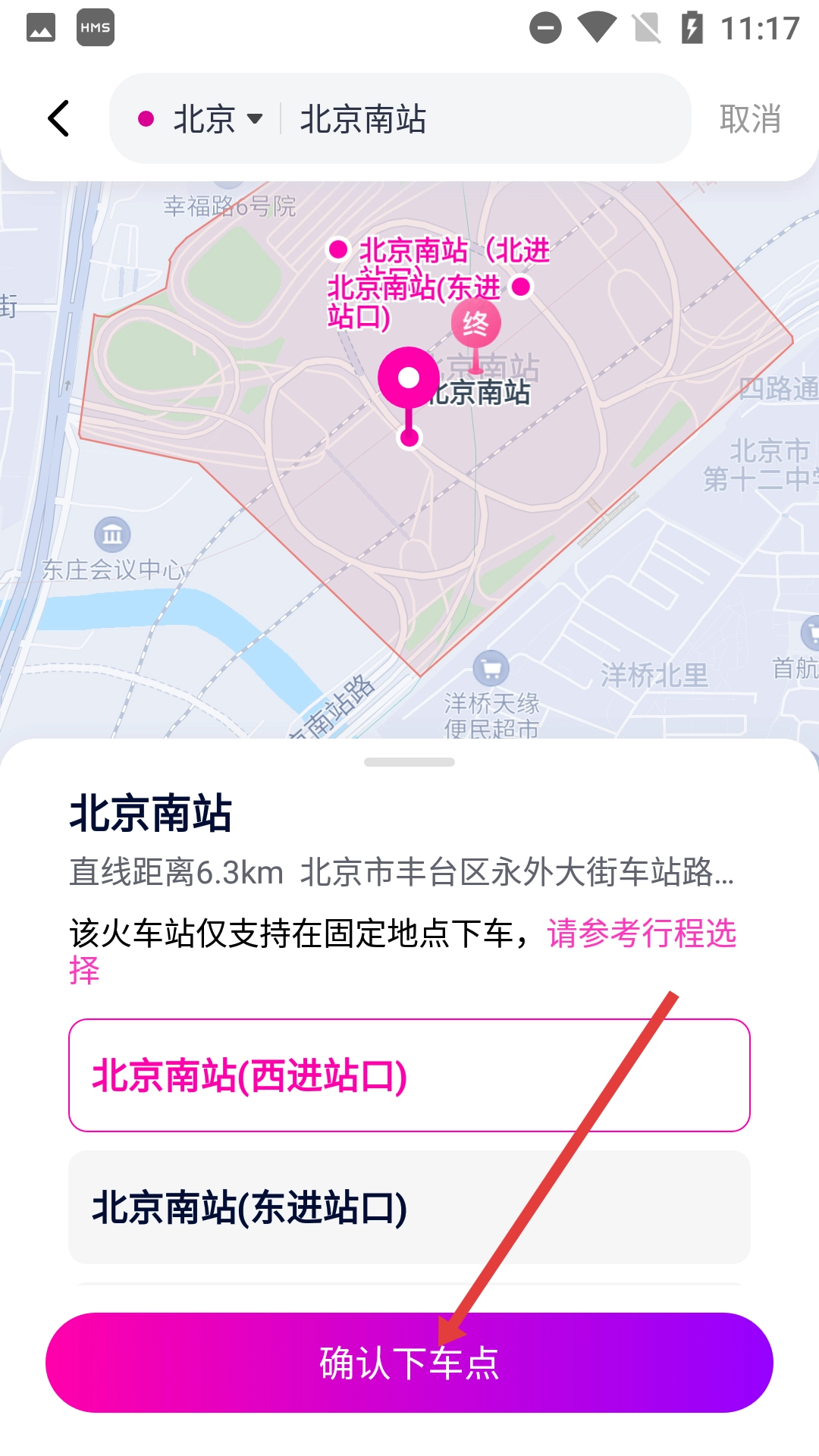The width and height of the screenshot is (819, 1456).
Task: Tap 取消 to cancel the search
Action: [750, 119]
